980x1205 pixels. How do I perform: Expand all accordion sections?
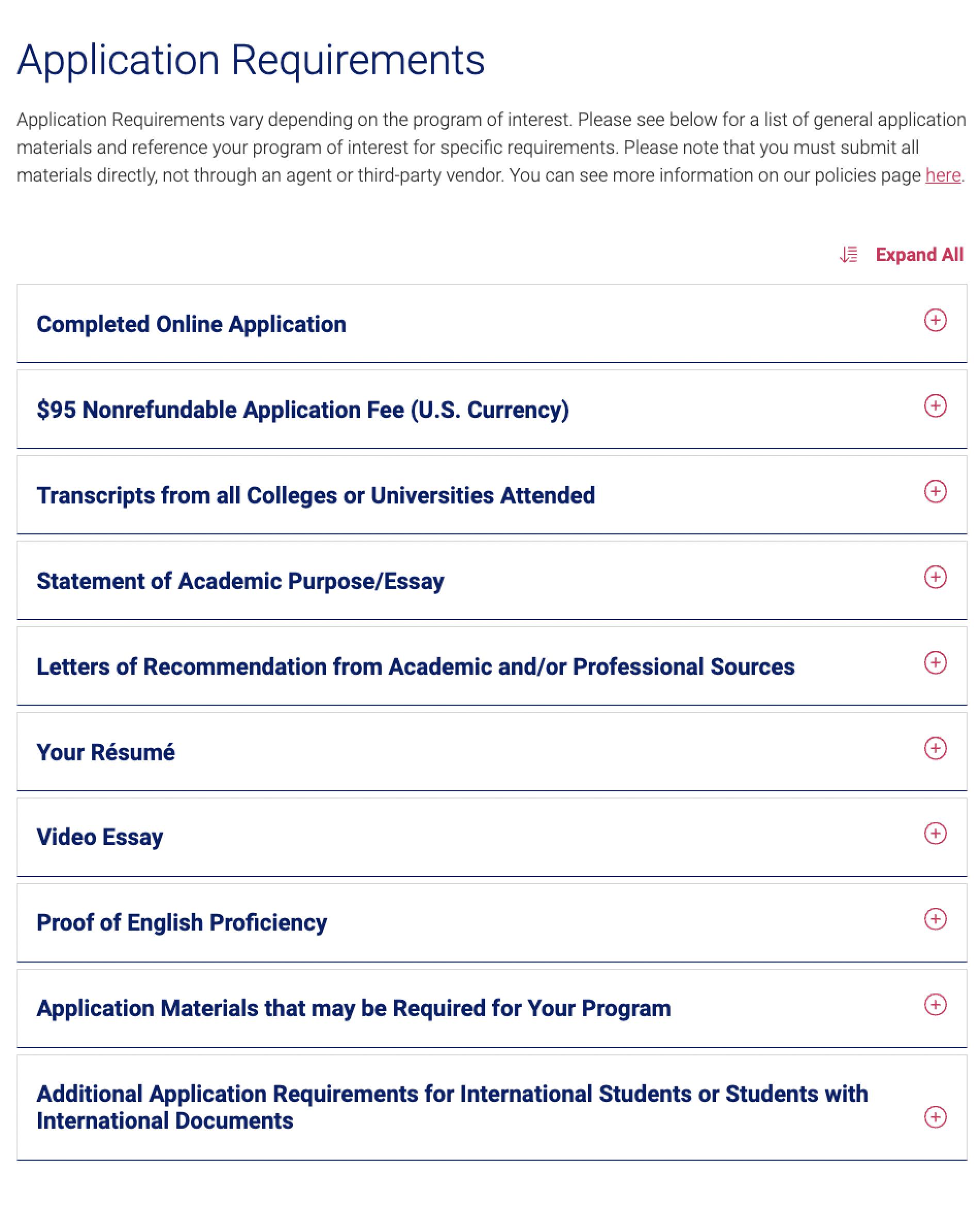pos(919,255)
